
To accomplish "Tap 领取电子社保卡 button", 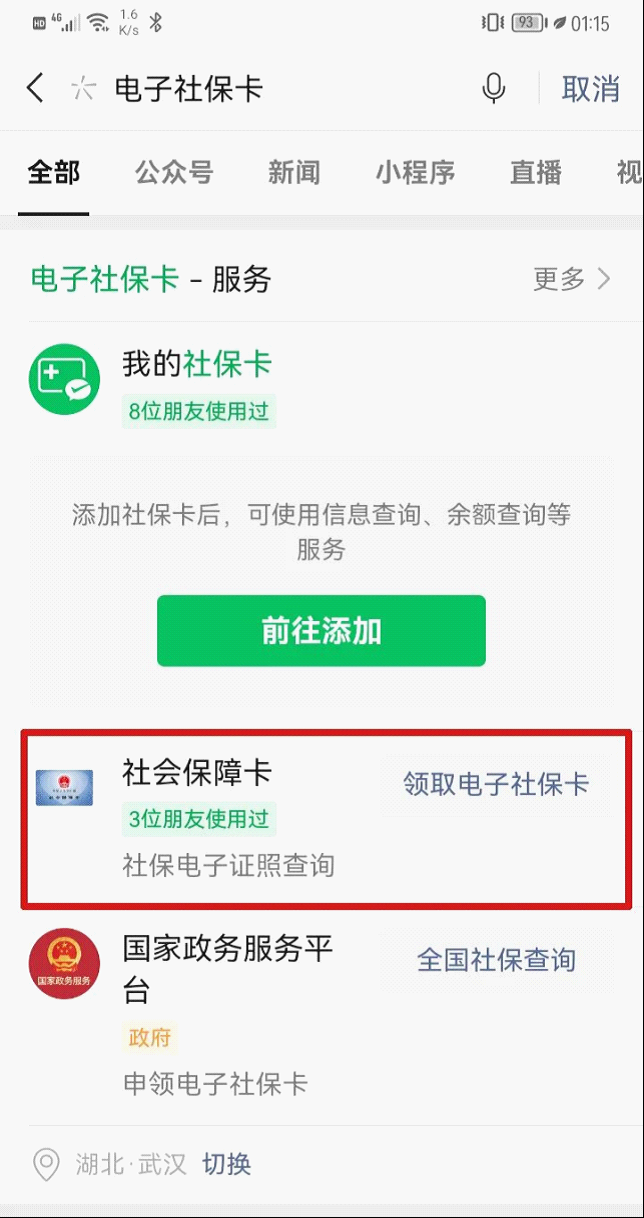I will (x=496, y=784).
